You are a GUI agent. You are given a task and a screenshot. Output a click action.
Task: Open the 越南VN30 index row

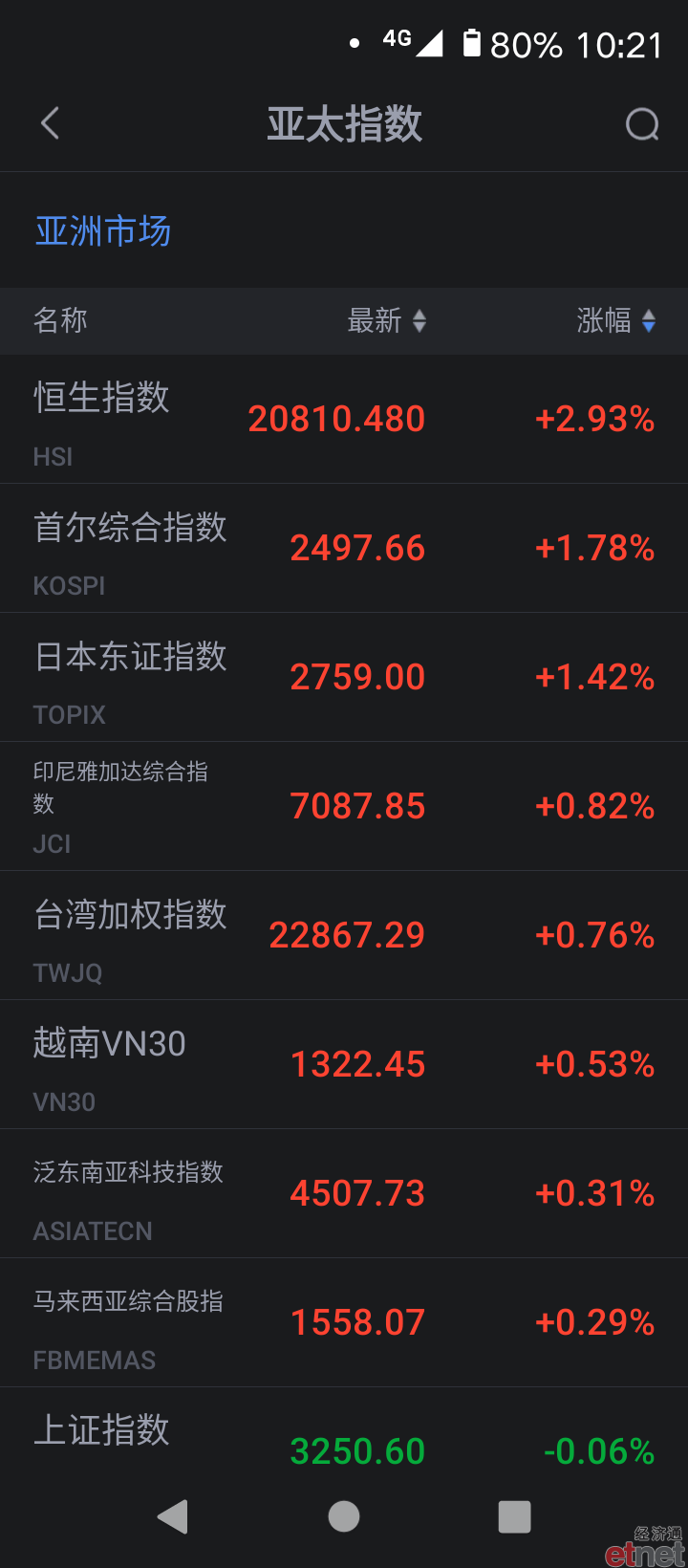coord(344,1064)
